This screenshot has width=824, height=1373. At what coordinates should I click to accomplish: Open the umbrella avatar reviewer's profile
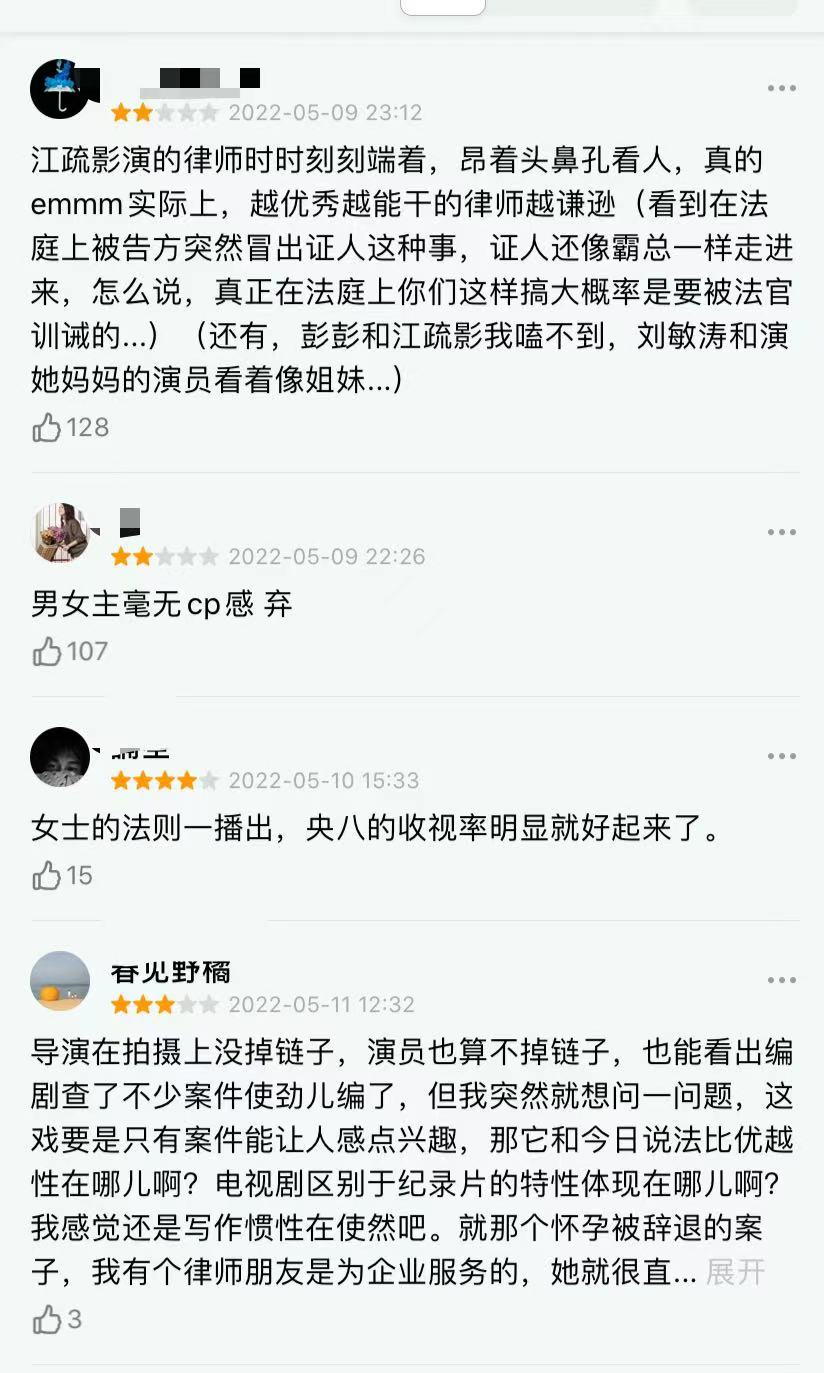tap(61, 88)
